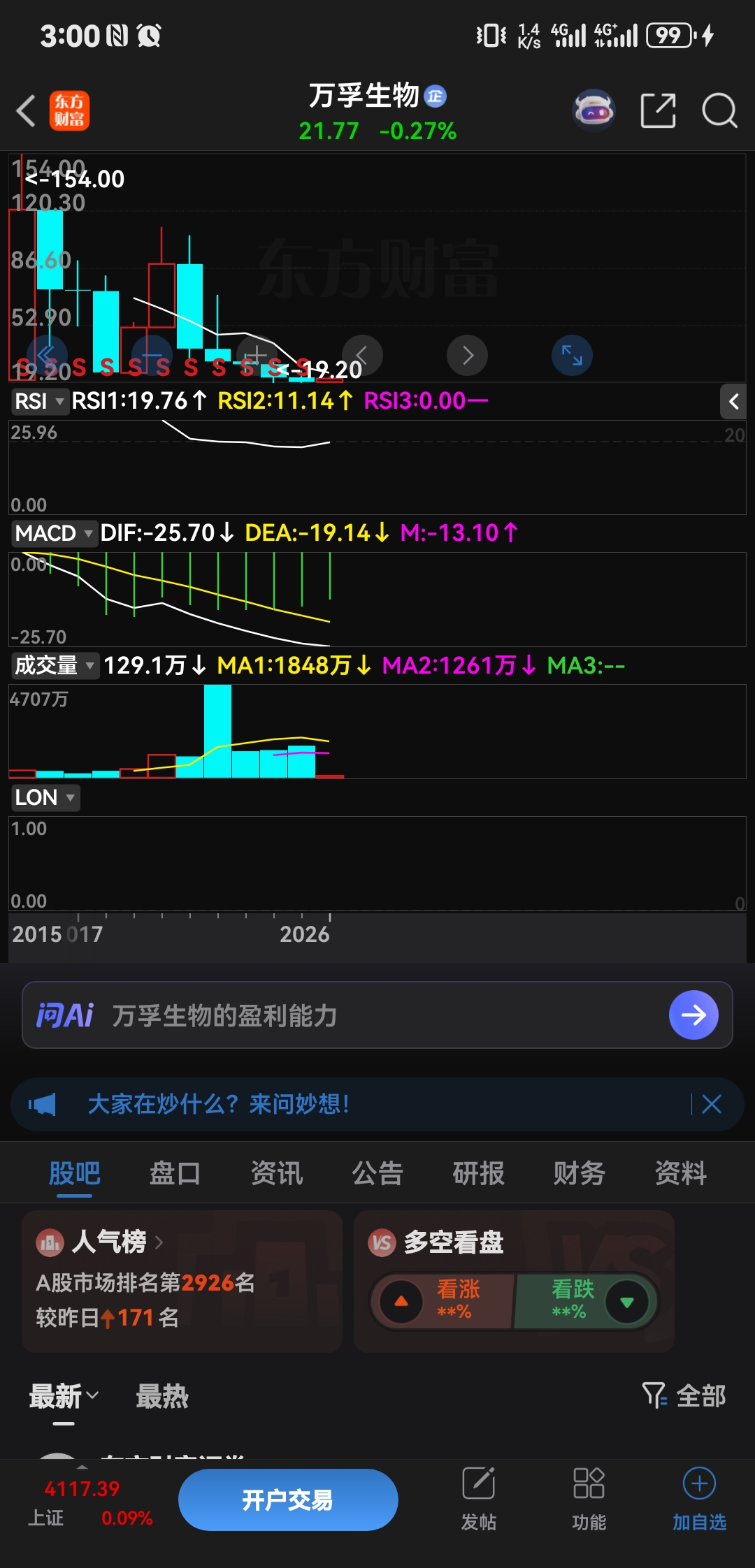
Task: Tap 开户交易 to open an account
Action: point(288,1500)
